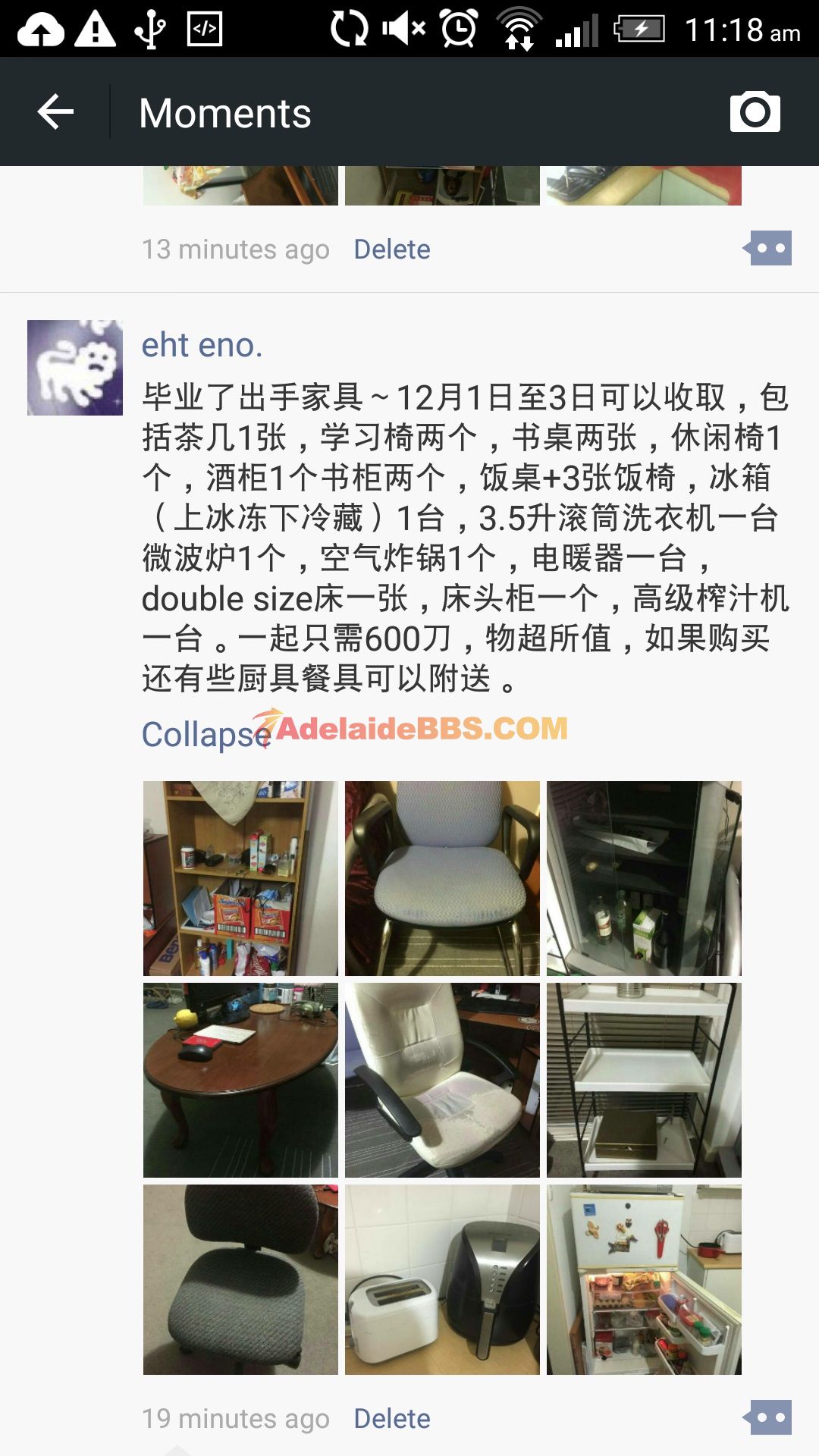View the wooden bookshelf photo
Screen dimensions: 819x1456
click(240, 878)
